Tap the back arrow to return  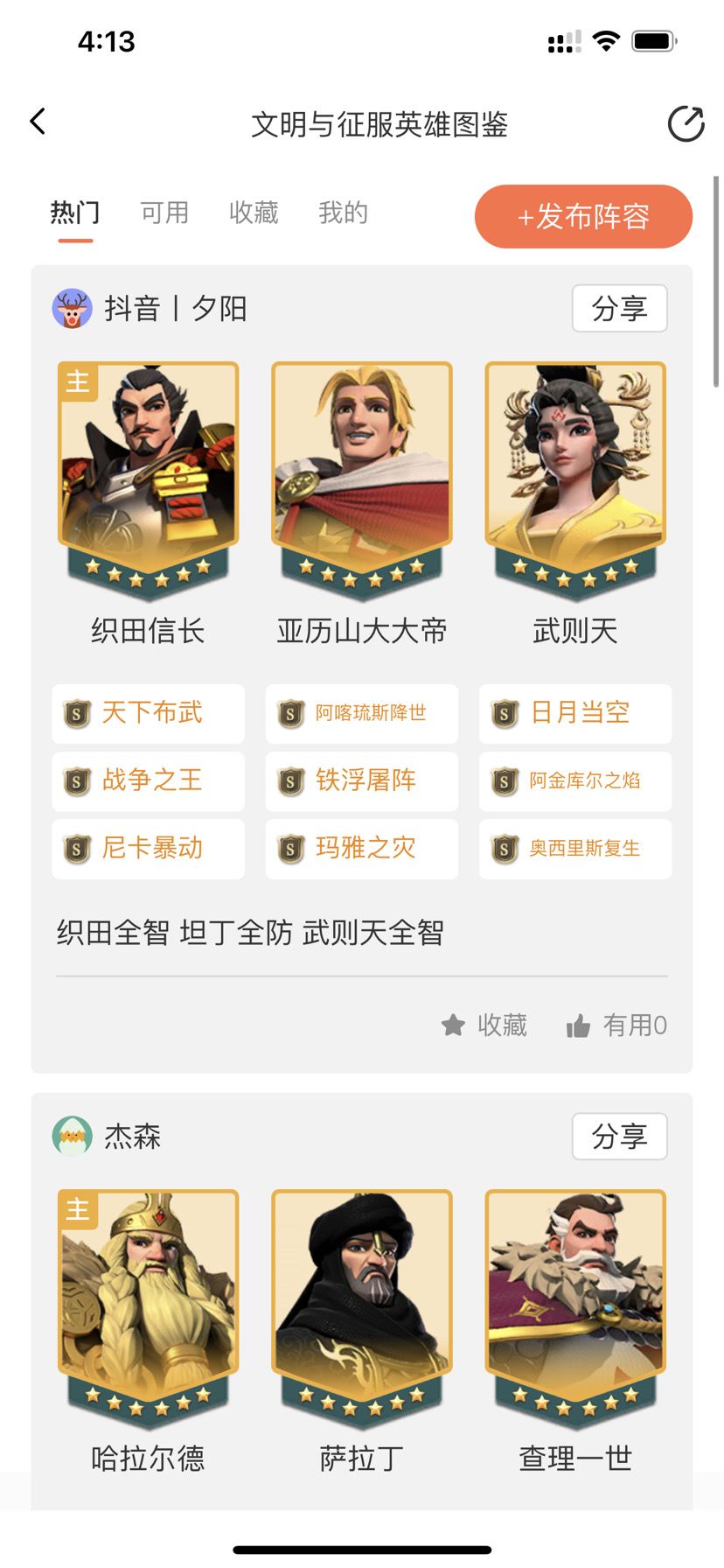pyautogui.click(x=37, y=122)
